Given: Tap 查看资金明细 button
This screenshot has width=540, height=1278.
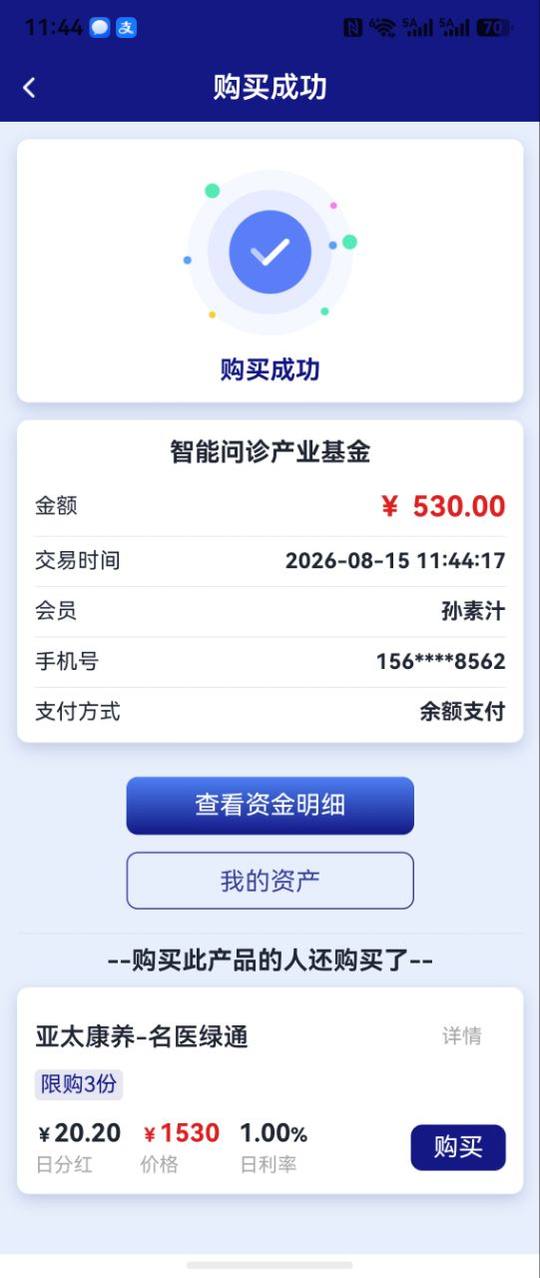Looking at the screenshot, I should (x=270, y=805).
